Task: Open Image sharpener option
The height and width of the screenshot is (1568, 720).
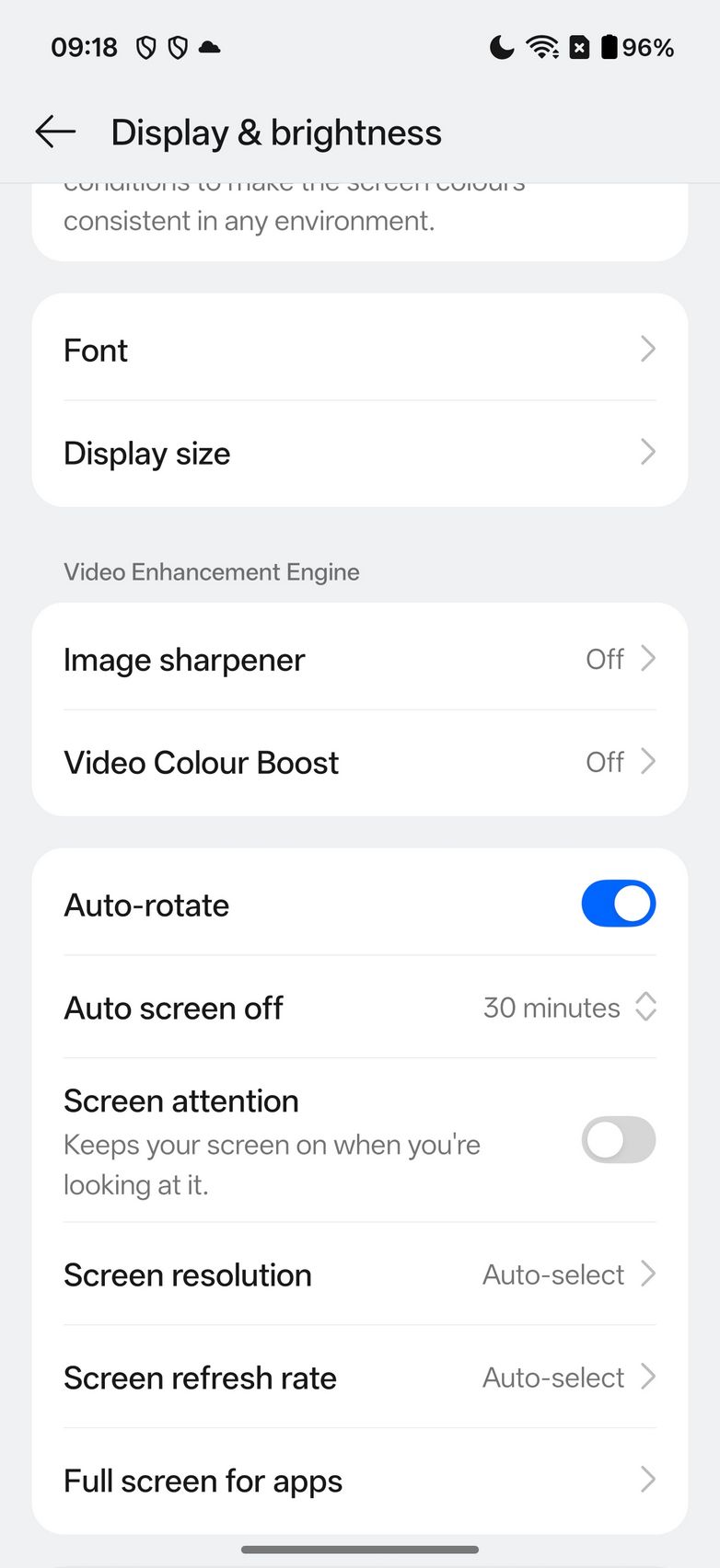Action: (x=359, y=659)
